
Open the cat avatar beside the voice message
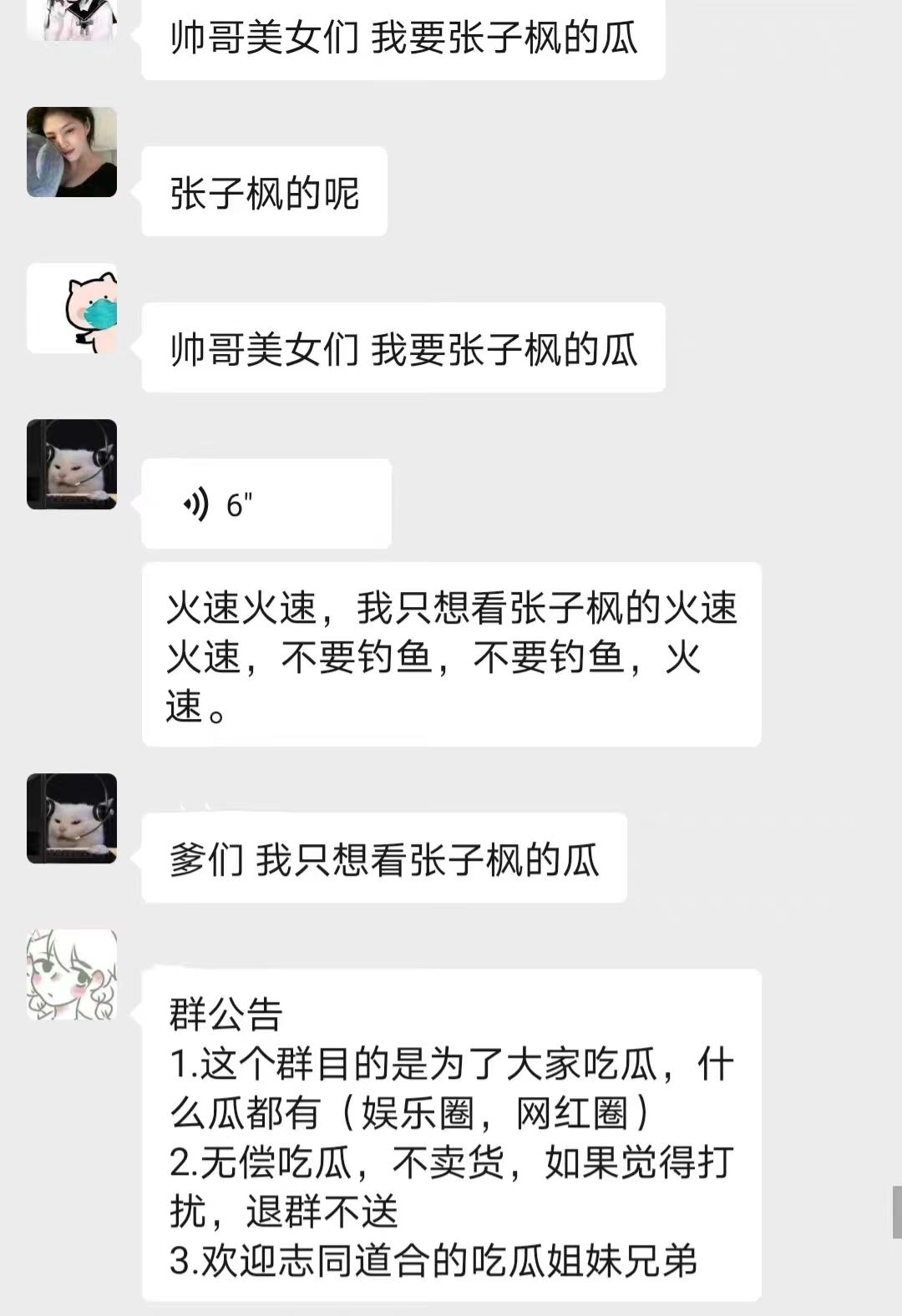click(x=72, y=464)
